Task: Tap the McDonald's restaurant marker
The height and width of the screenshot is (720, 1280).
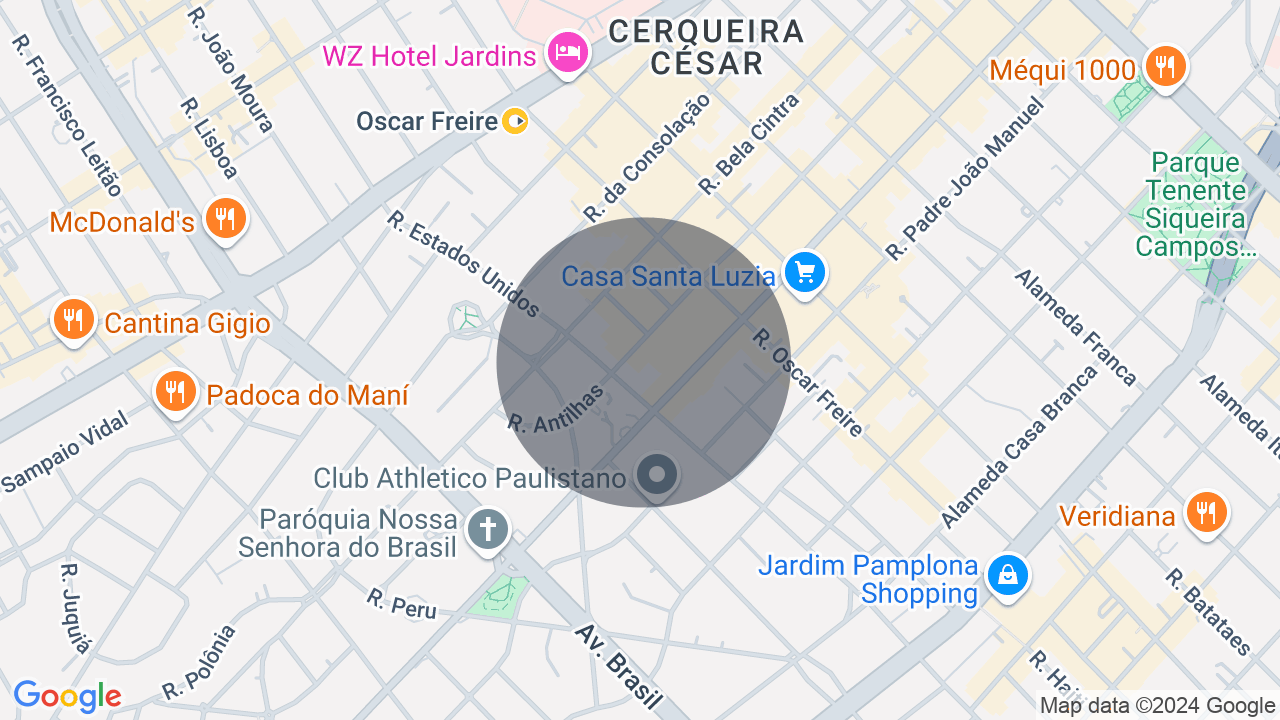Action: 225,219
